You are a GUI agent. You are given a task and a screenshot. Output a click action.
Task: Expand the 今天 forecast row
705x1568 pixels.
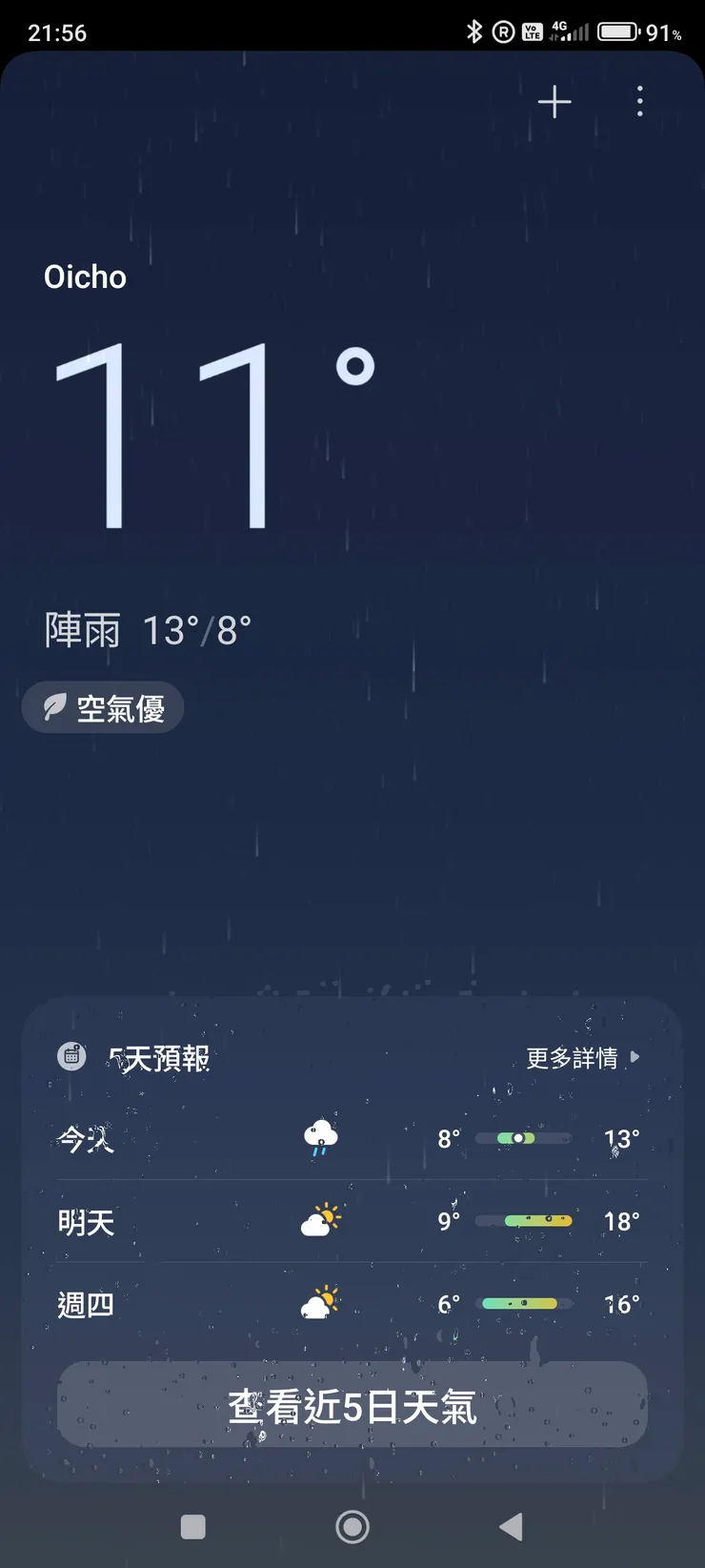pyautogui.click(x=352, y=1136)
